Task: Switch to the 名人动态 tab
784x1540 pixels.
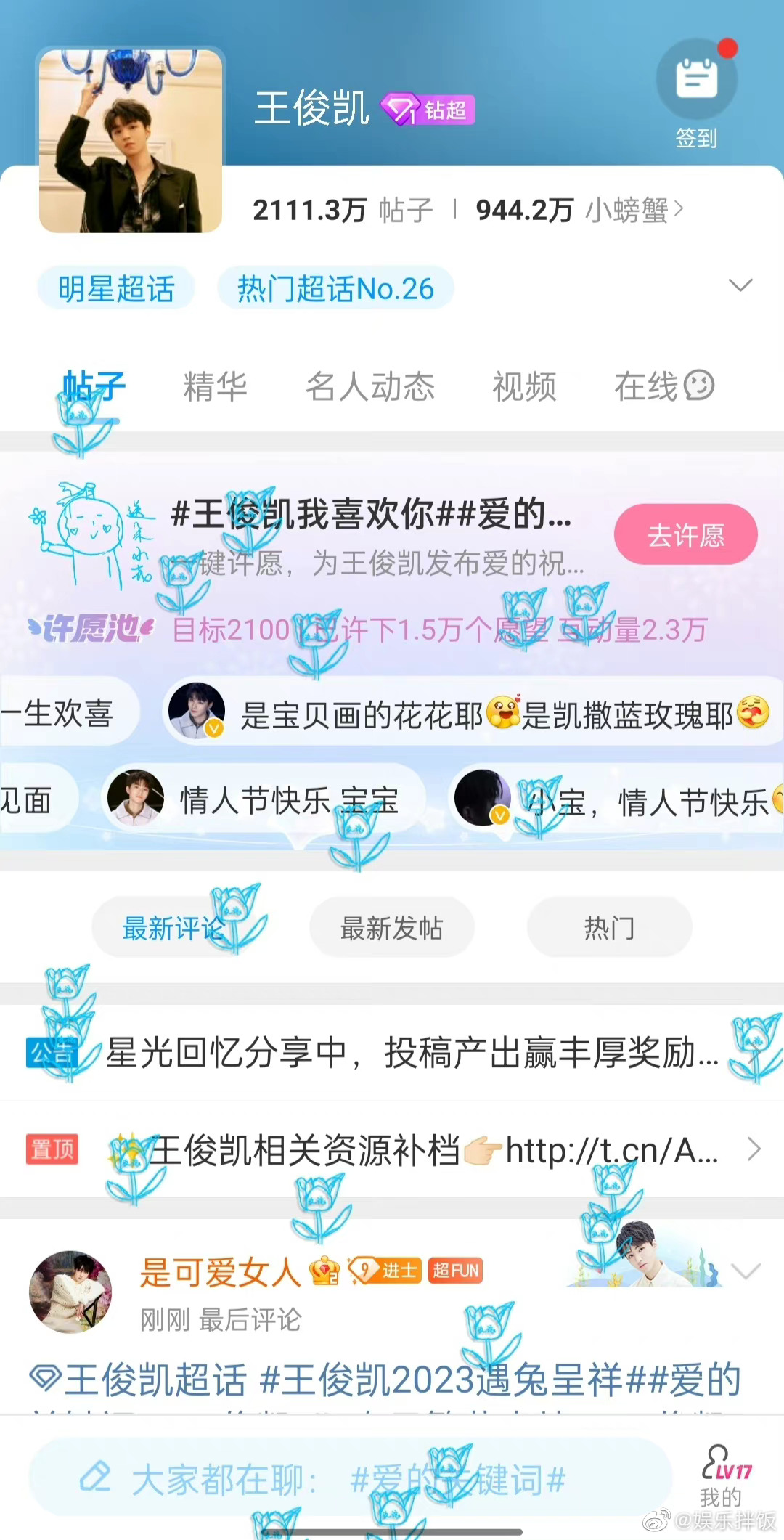Action: [370, 386]
